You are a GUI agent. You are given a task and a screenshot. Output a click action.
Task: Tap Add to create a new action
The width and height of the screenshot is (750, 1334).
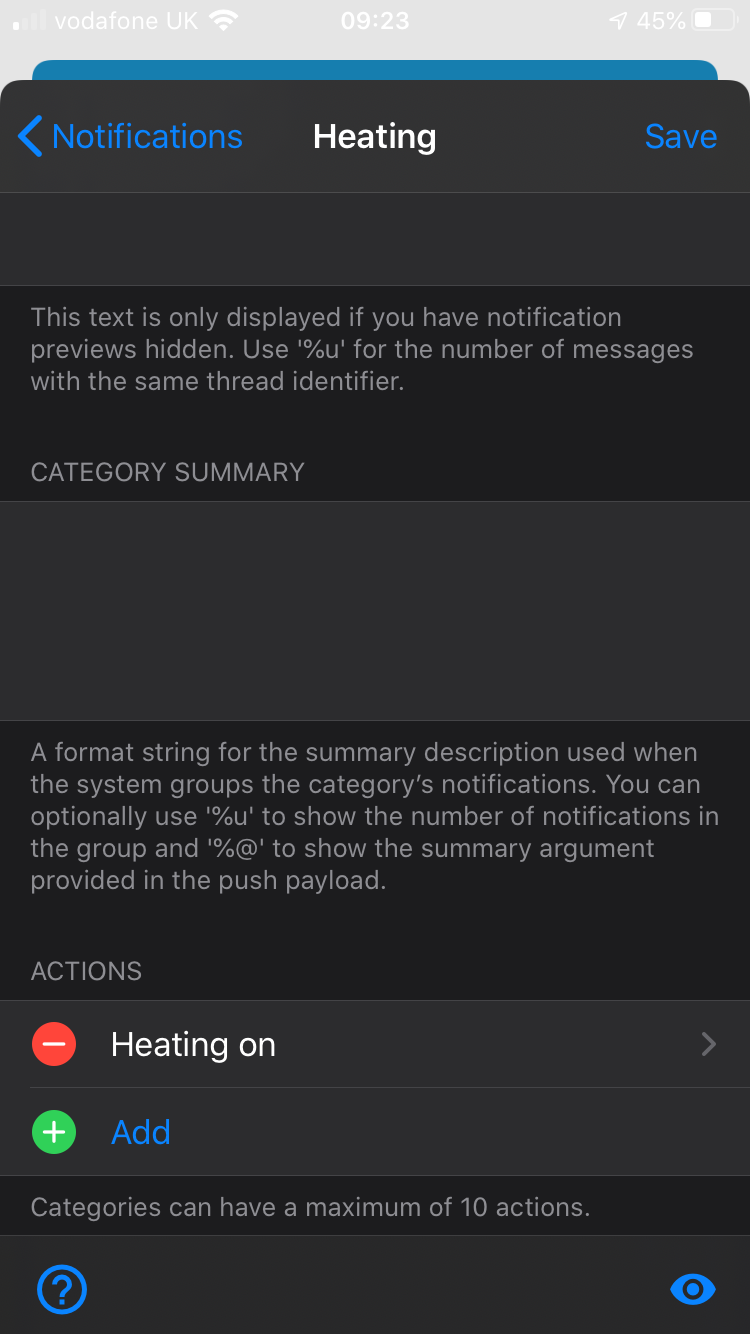tap(140, 1131)
